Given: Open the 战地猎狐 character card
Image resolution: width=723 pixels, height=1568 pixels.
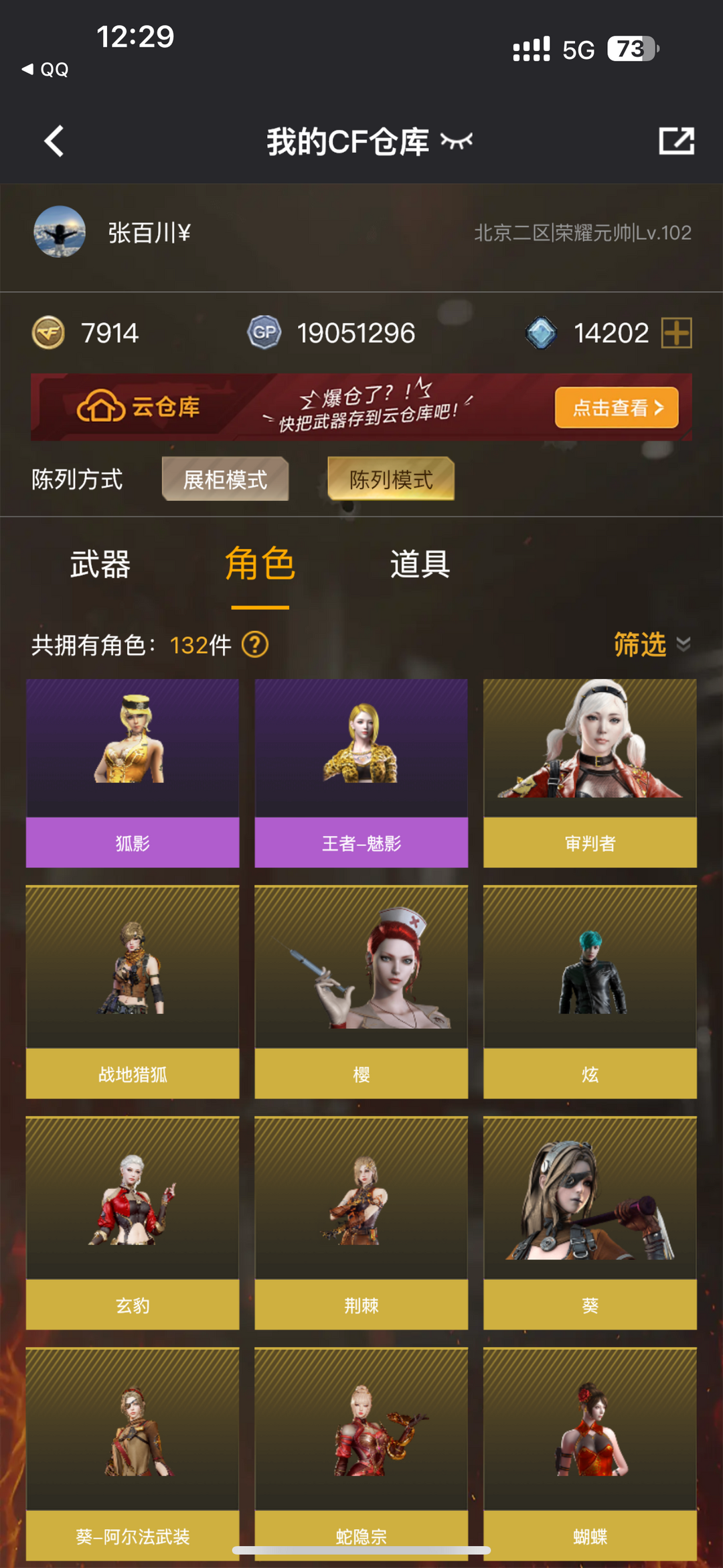Looking at the screenshot, I should 133,992.
